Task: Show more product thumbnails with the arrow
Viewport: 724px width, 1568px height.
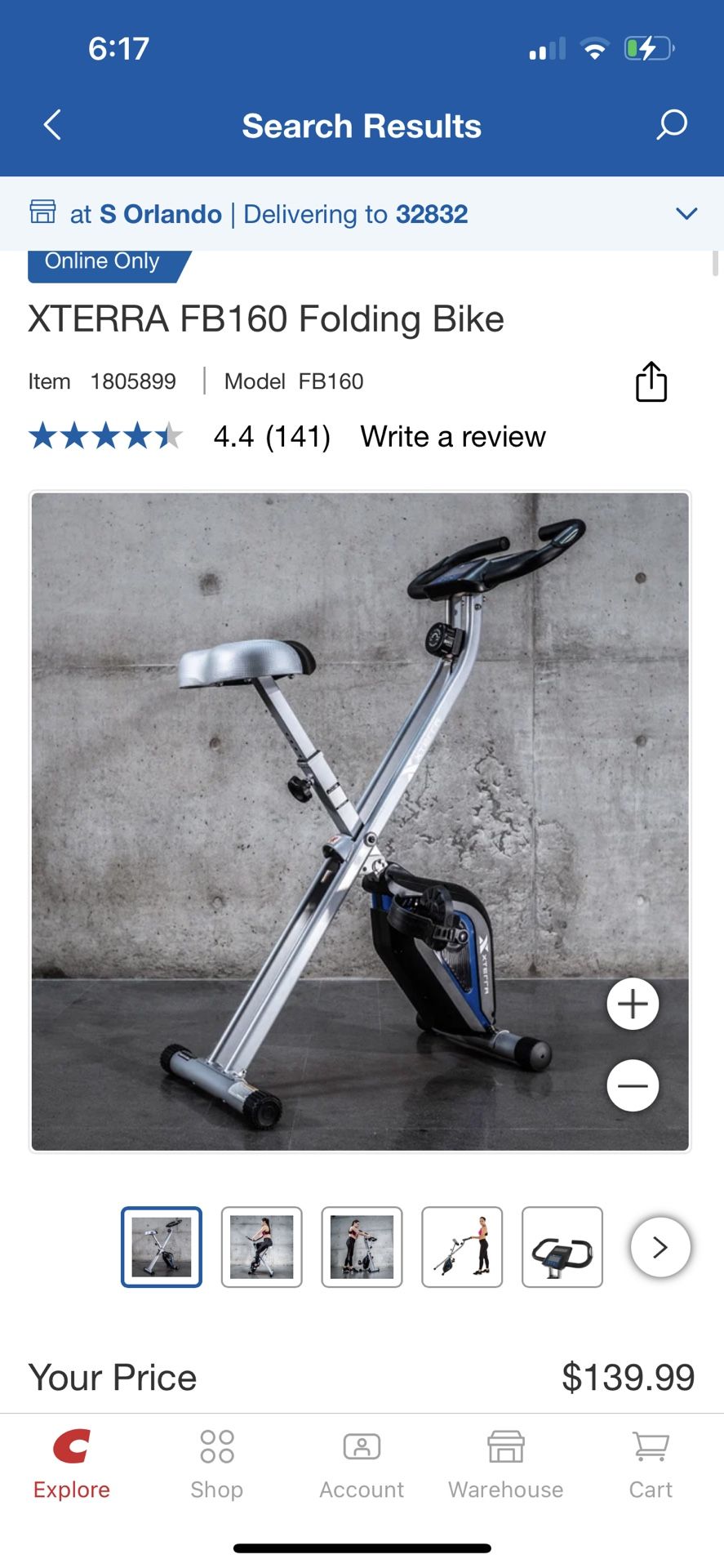Action: pos(660,1247)
